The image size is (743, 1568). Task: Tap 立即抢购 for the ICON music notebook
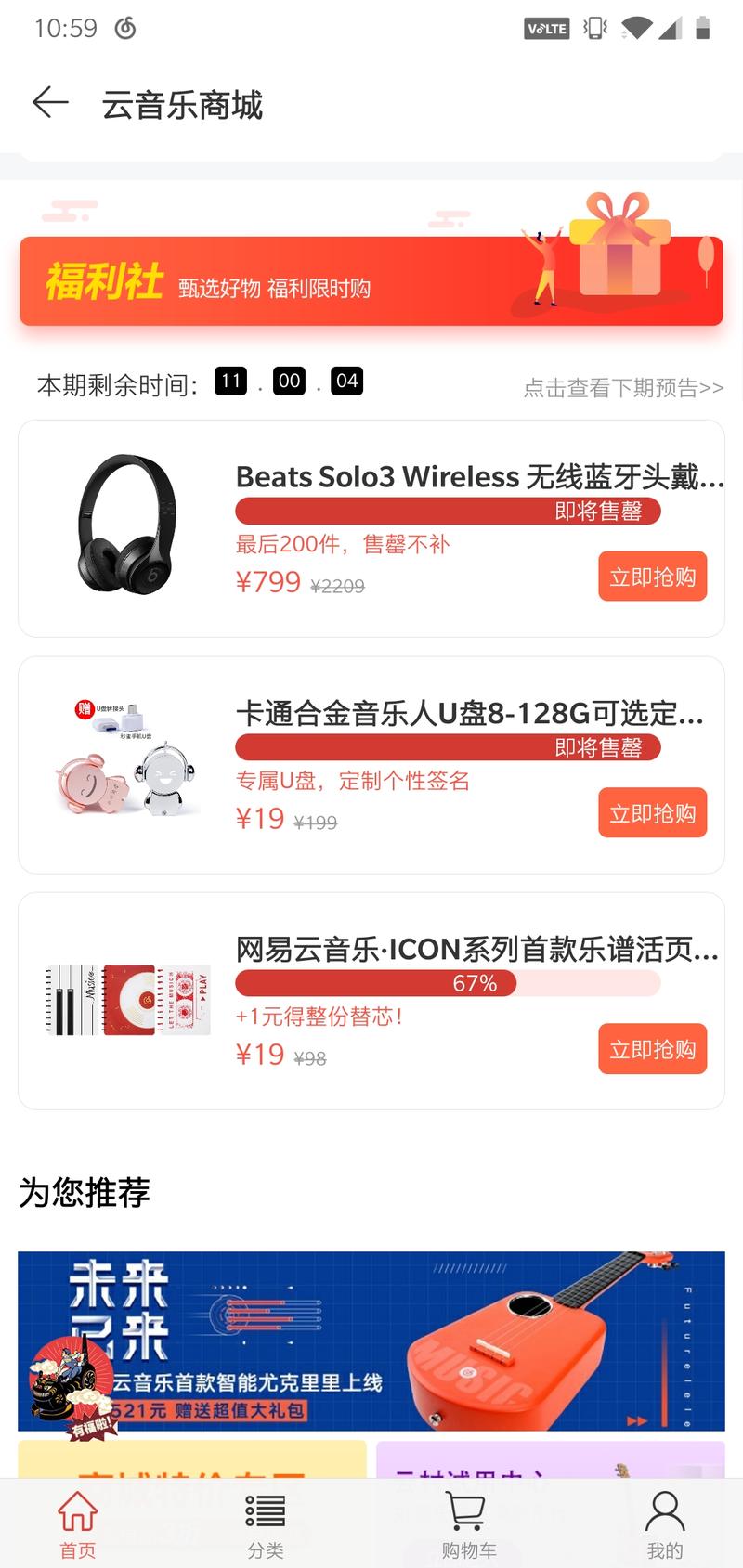652,1049
